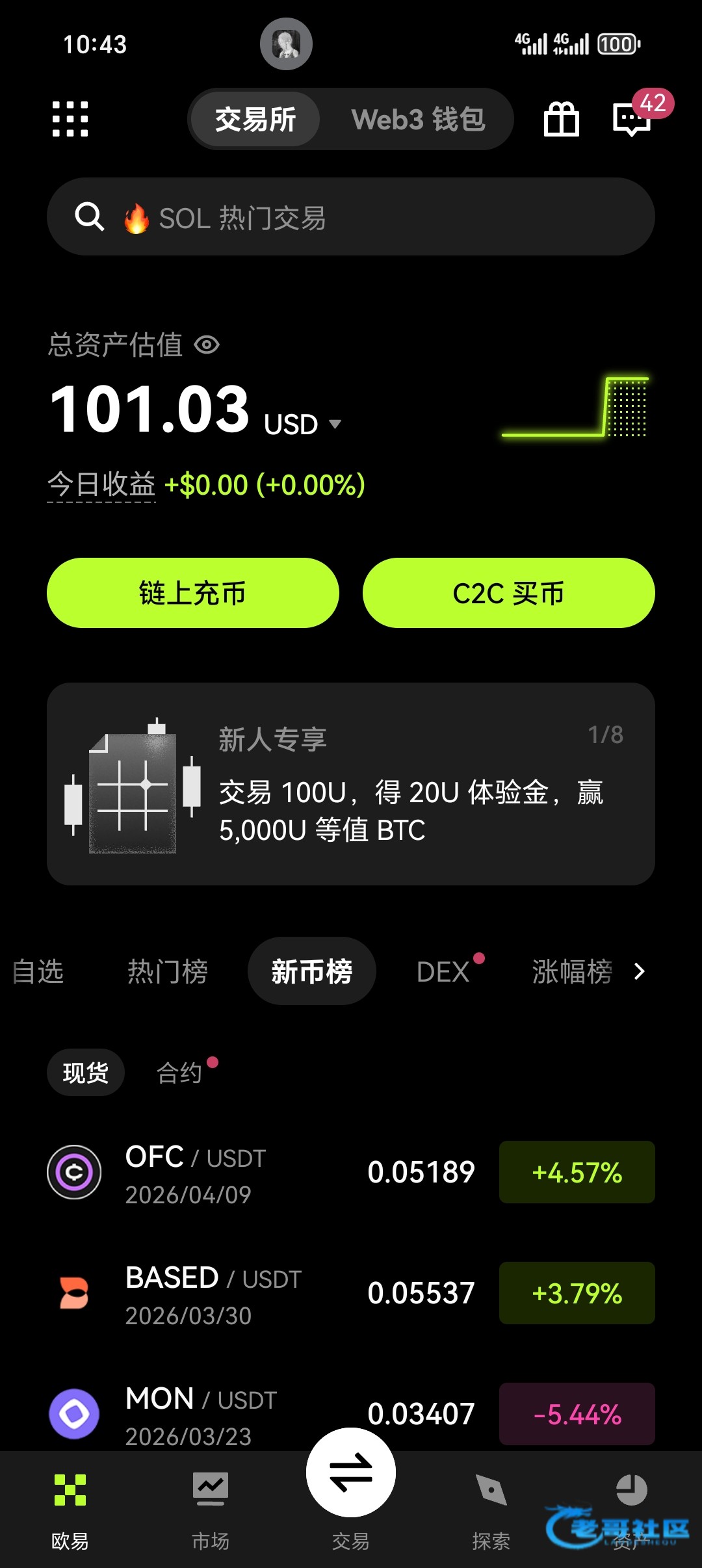Switch to 热门榜 tab
The height and width of the screenshot is (1568, 702).
tap(167, 972)
